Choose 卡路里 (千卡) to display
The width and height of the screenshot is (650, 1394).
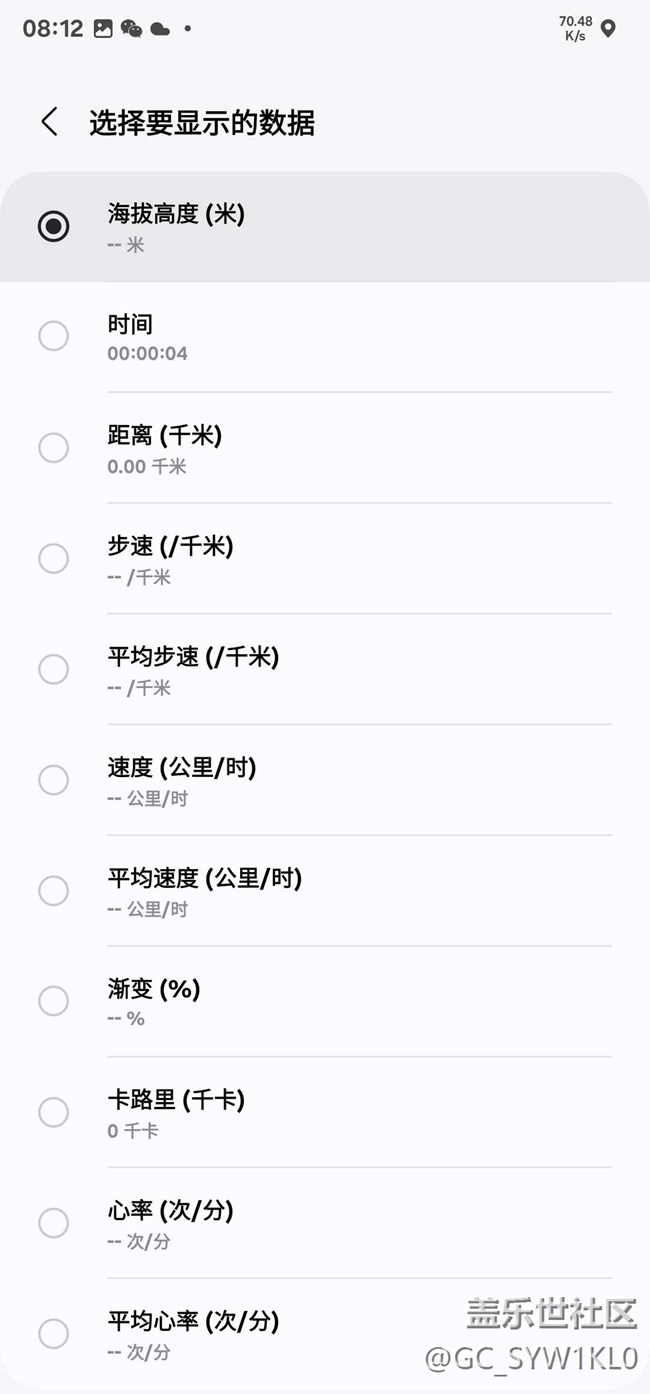tap(54, 1112)
